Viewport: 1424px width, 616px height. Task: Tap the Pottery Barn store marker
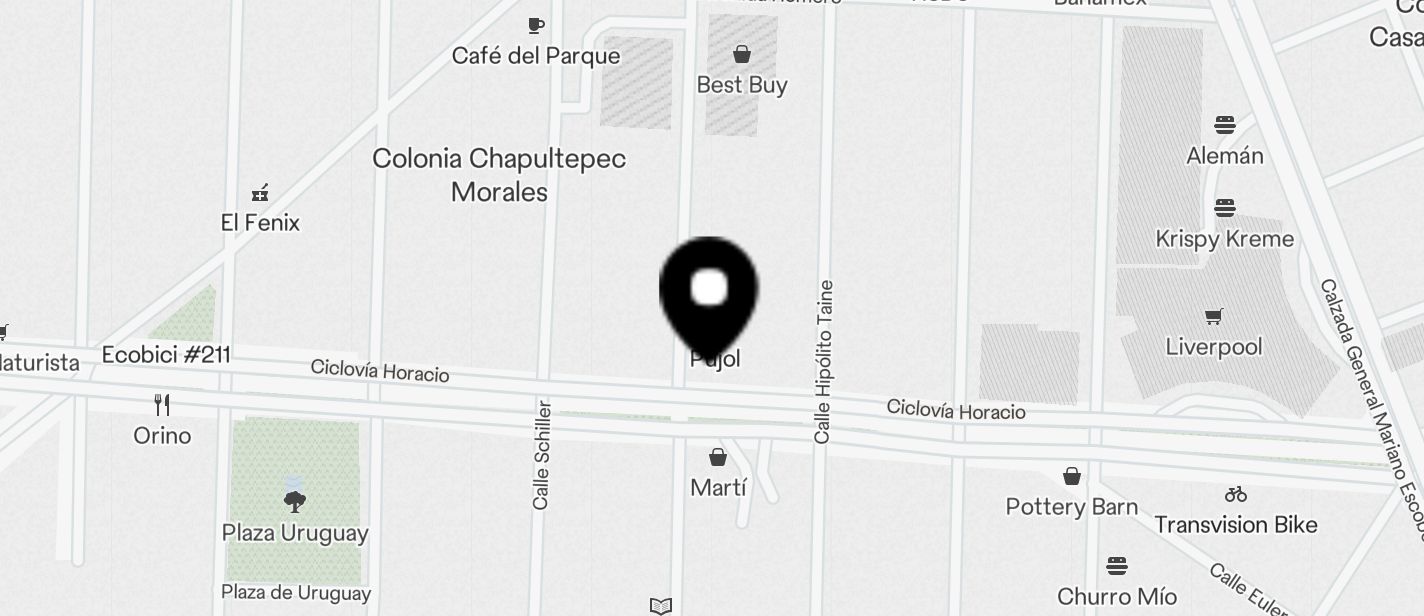[1071, 476]
